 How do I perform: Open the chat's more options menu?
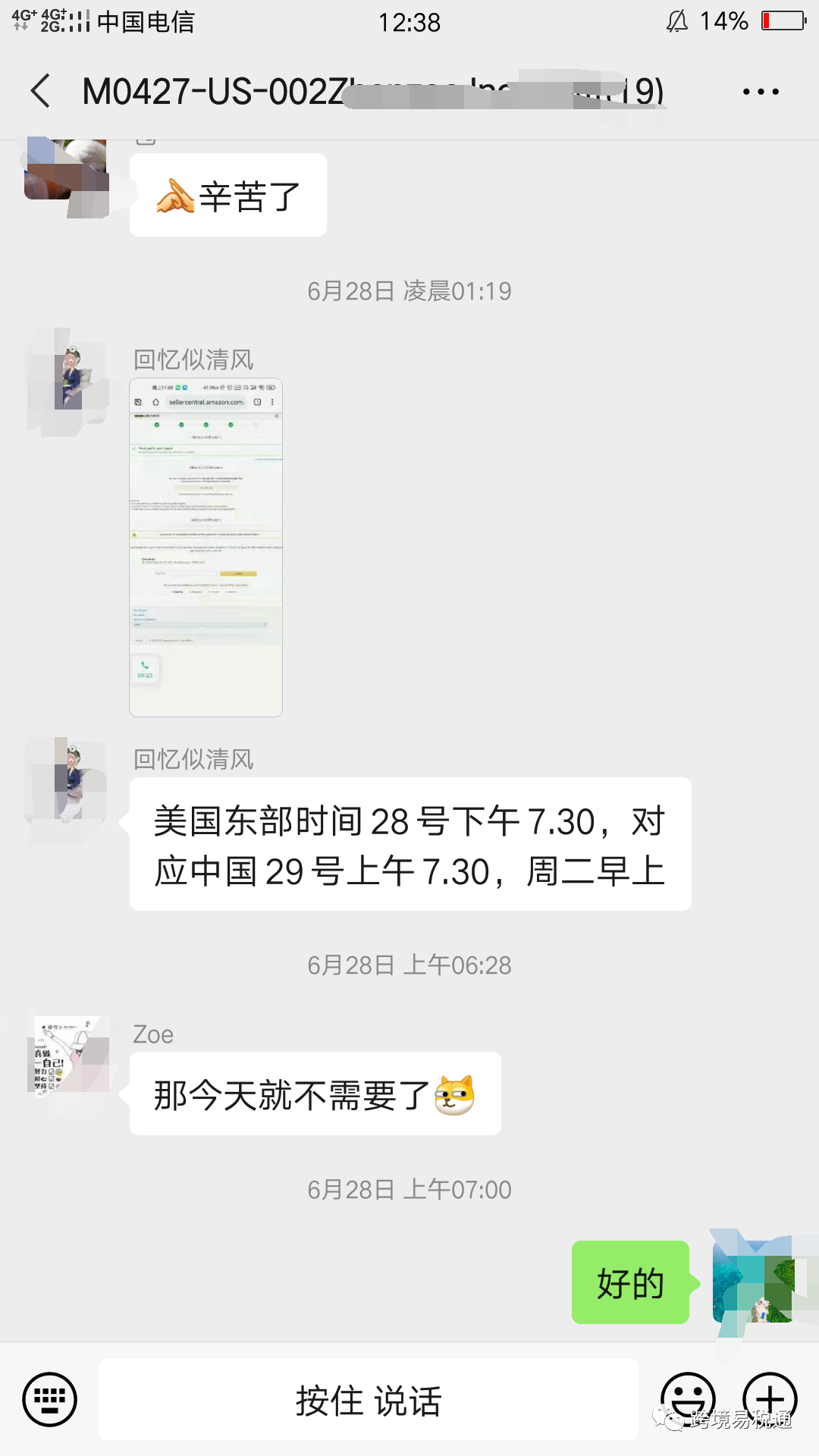[x=761, y=92]
